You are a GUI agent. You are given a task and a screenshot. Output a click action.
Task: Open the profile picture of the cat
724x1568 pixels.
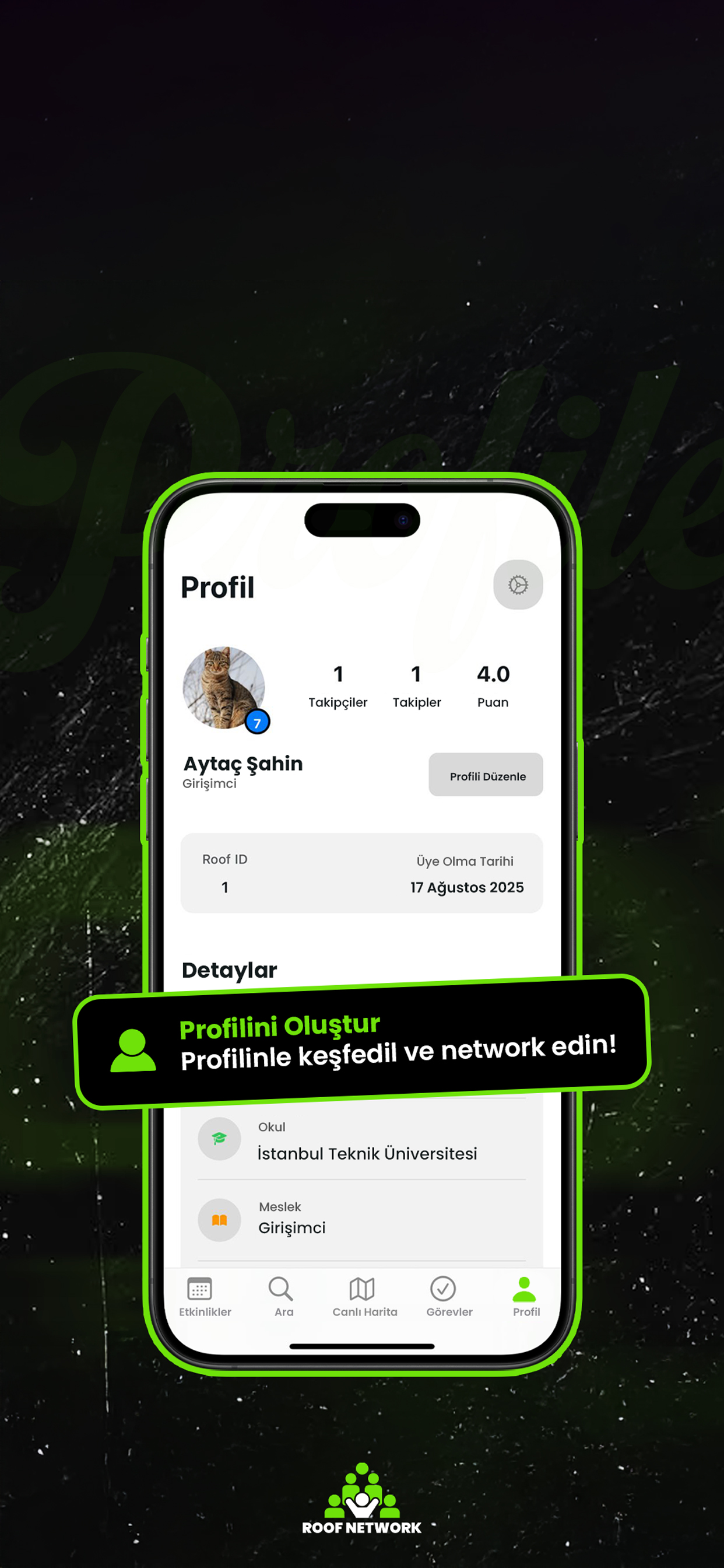(x=223, y=688)
